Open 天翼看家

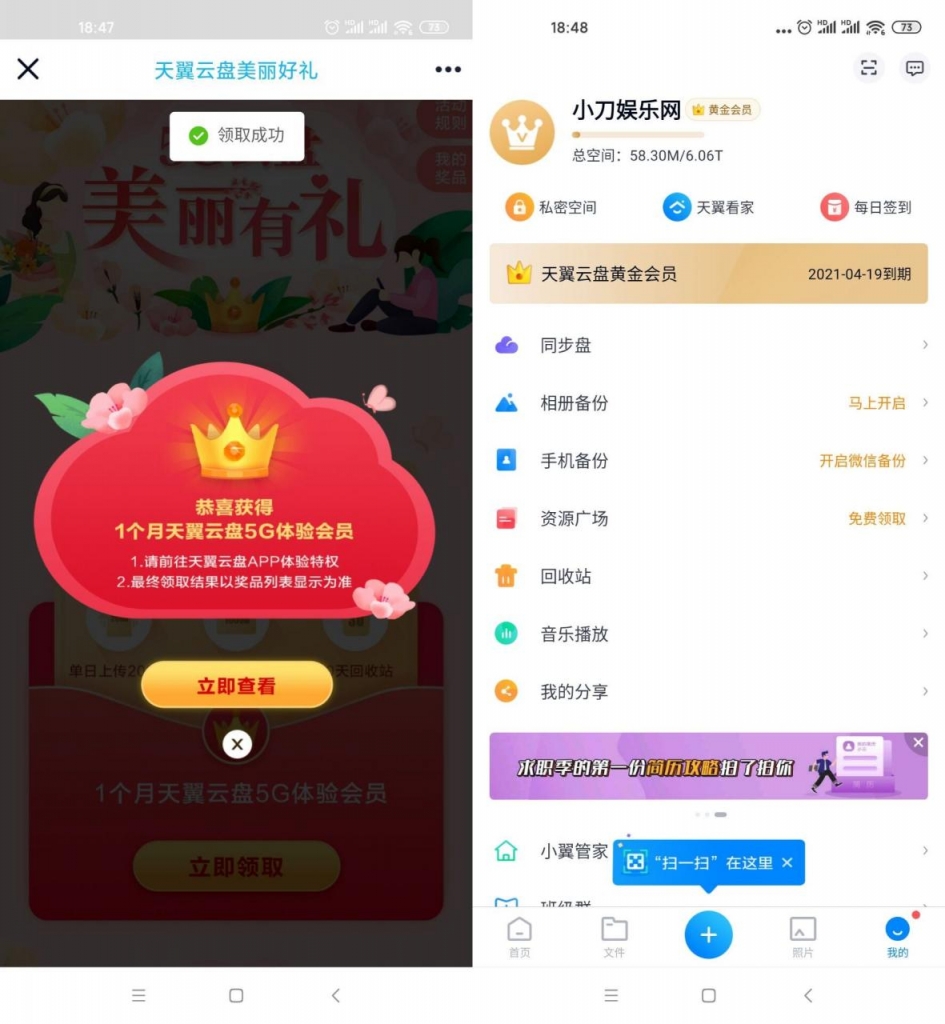[x=708, y=207]
